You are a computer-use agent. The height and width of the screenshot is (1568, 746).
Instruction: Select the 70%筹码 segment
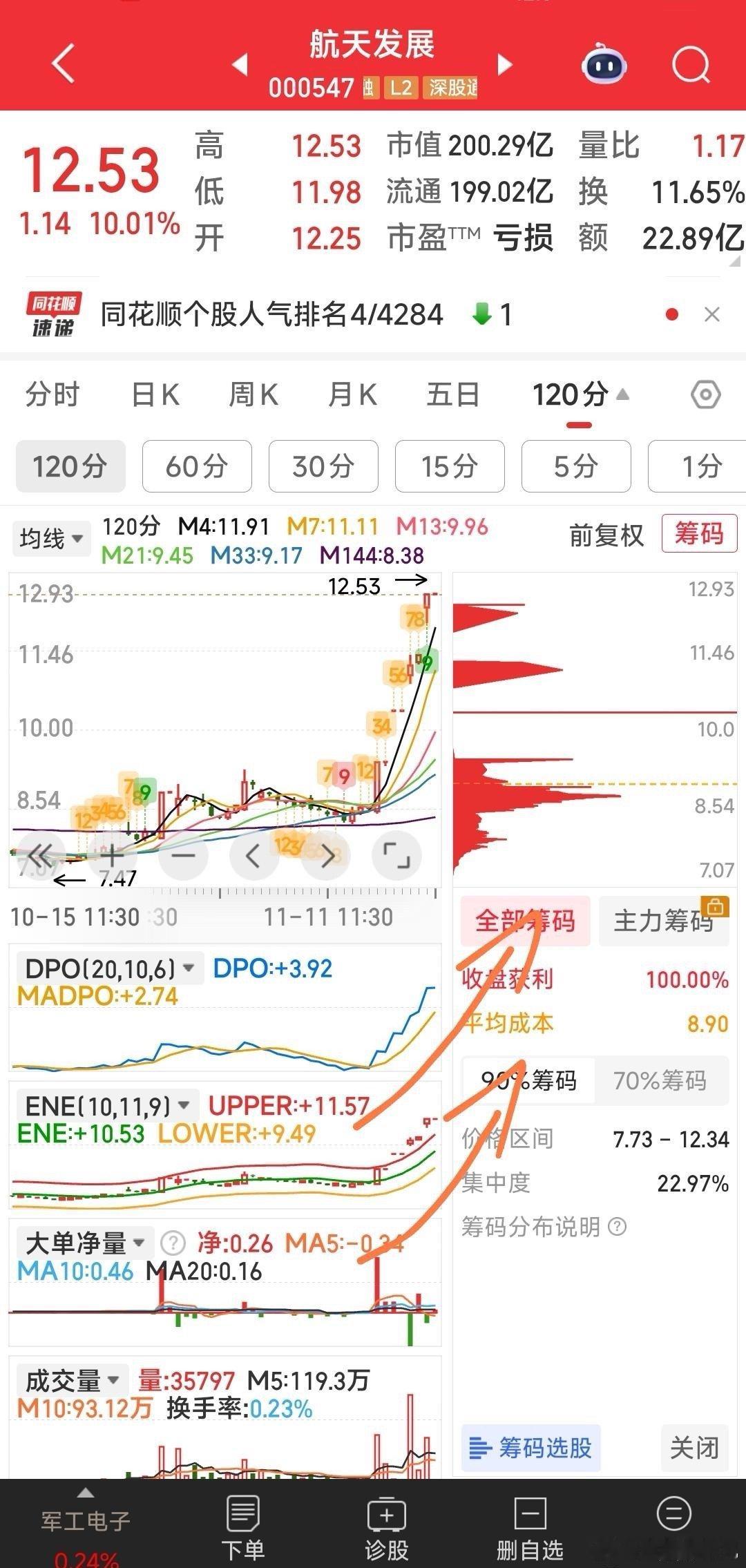click(x=660, y=1080)
